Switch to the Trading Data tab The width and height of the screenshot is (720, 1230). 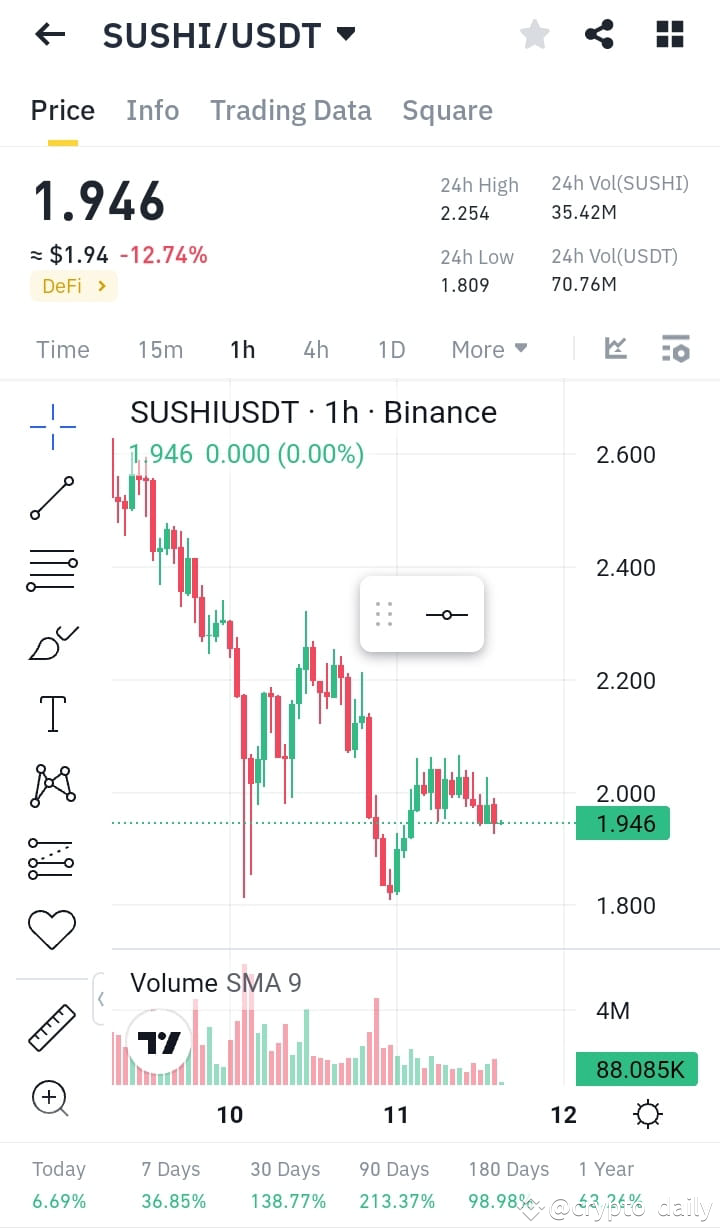tap(290, 110)
